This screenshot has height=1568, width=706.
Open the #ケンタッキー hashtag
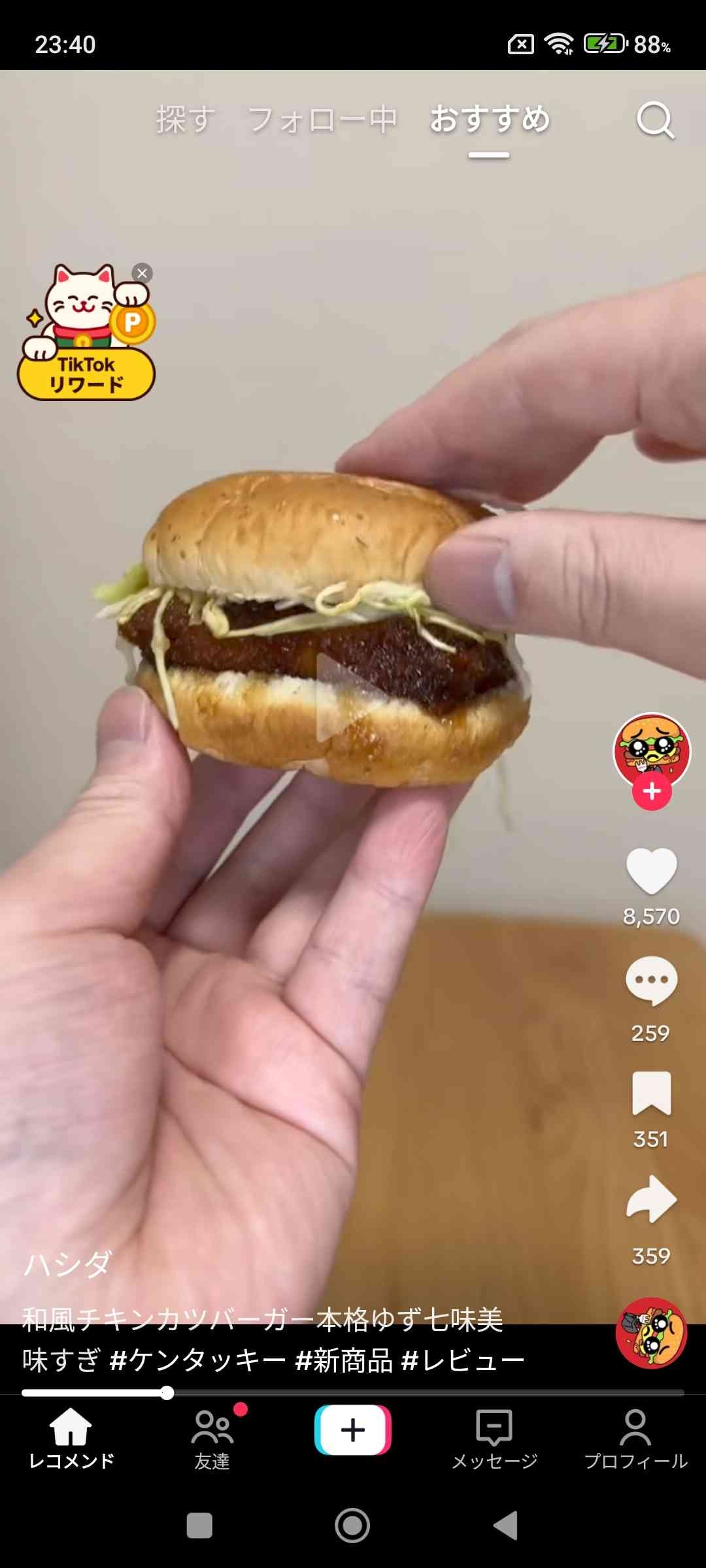click(197, 1361)
